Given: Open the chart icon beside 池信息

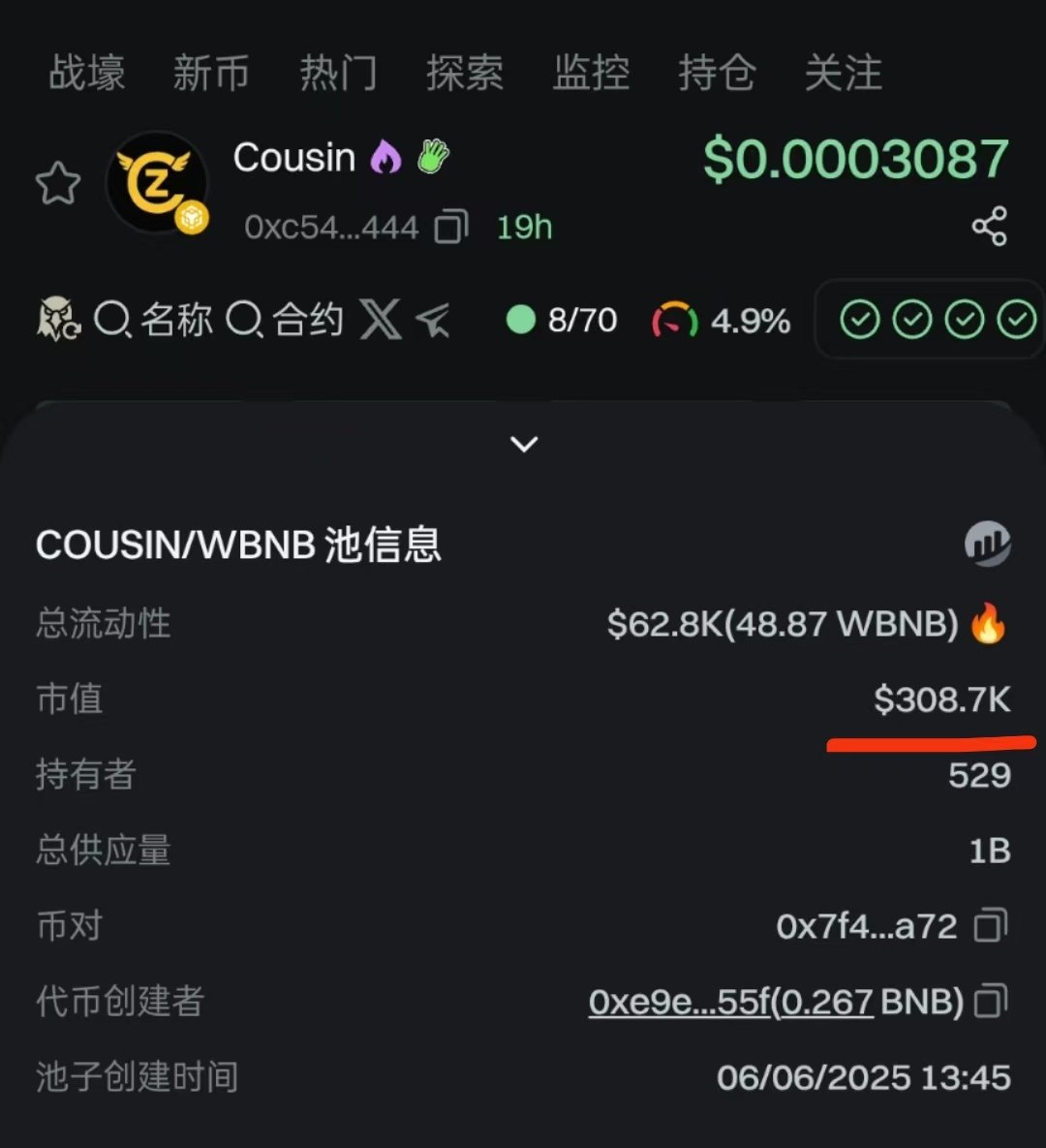Looking at the screenshot, I should pos(987,543).
